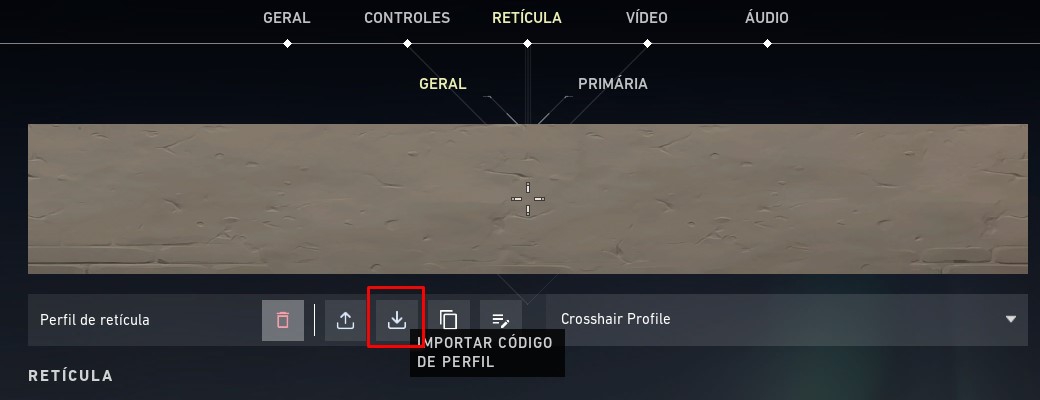The width and height of the screenshot is (1040, 400).
Task: Open the CONTROLES settings tab
Action: coord(407,18)
